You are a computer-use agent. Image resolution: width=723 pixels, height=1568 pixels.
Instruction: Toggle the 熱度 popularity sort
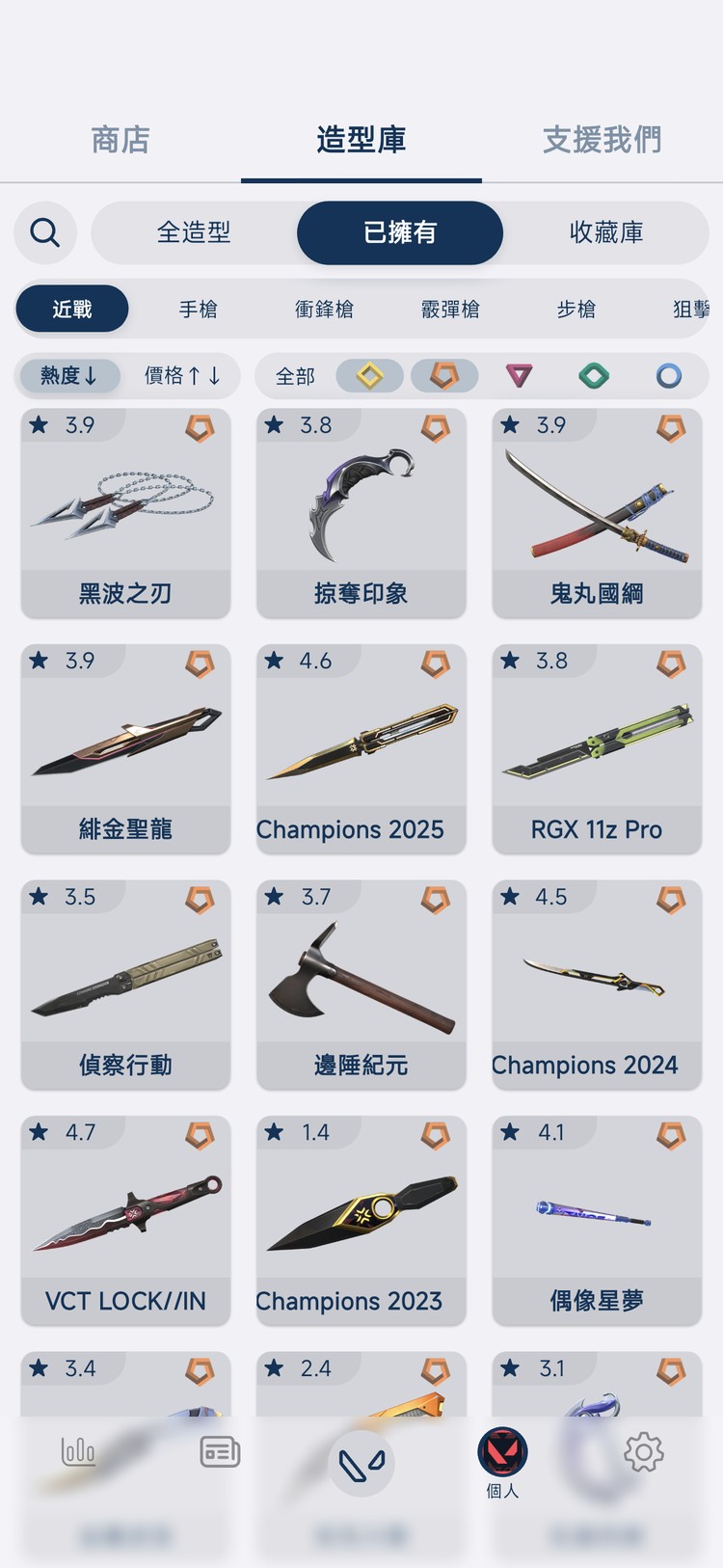tap(68, 376)
